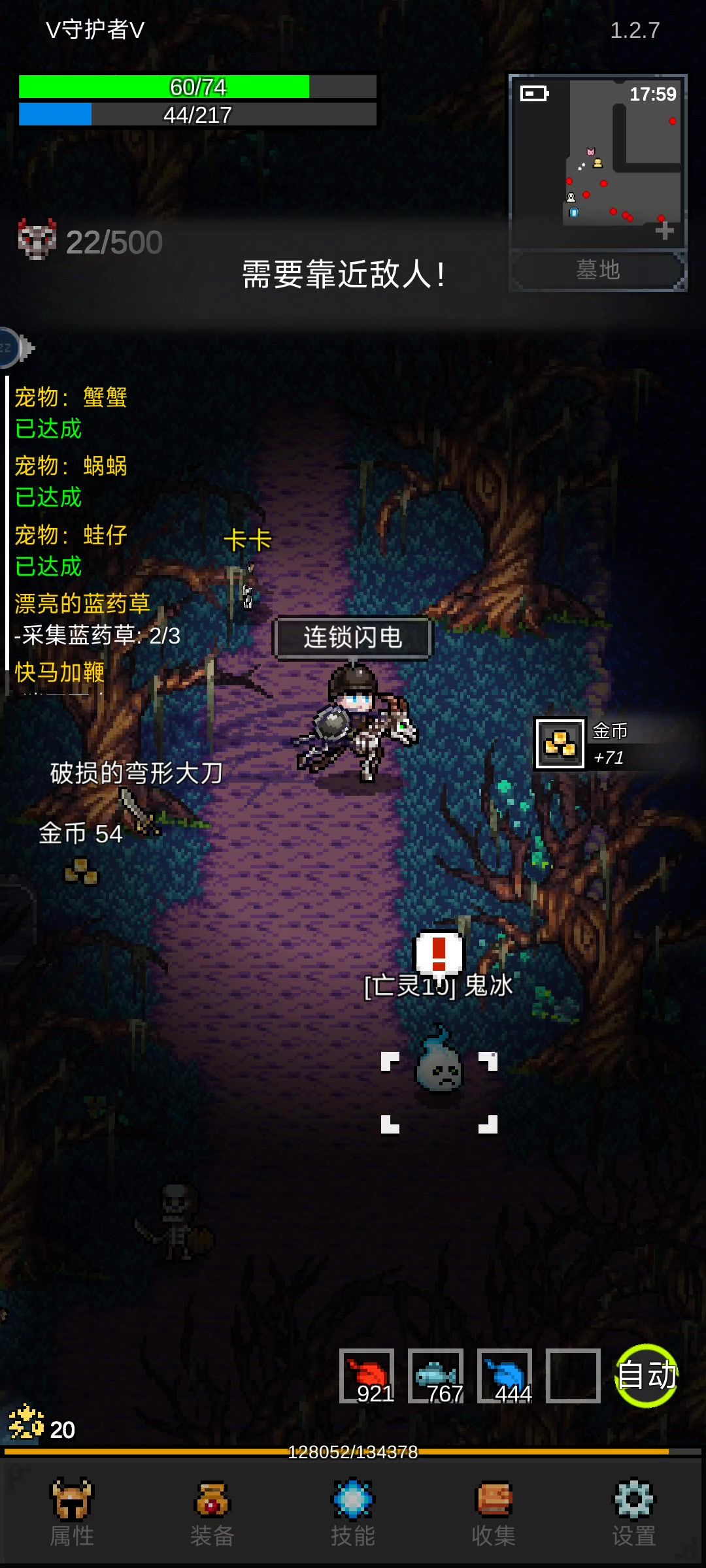Viewport: 706px width, 1568px height.
Task: Open the 漂亮的蓝药草 quest entry
Action: click(82, 604)
